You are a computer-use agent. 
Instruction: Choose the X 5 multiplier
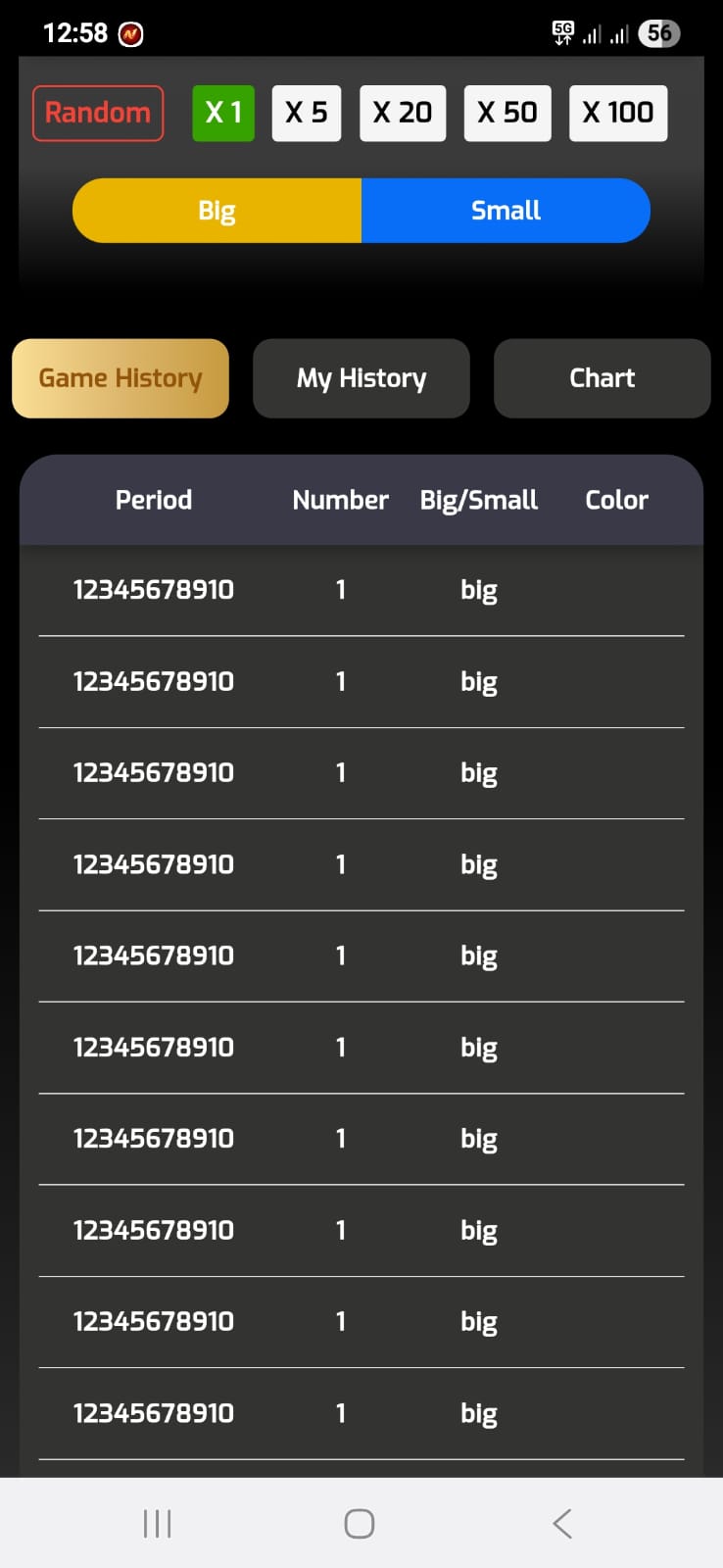point(307,114)
